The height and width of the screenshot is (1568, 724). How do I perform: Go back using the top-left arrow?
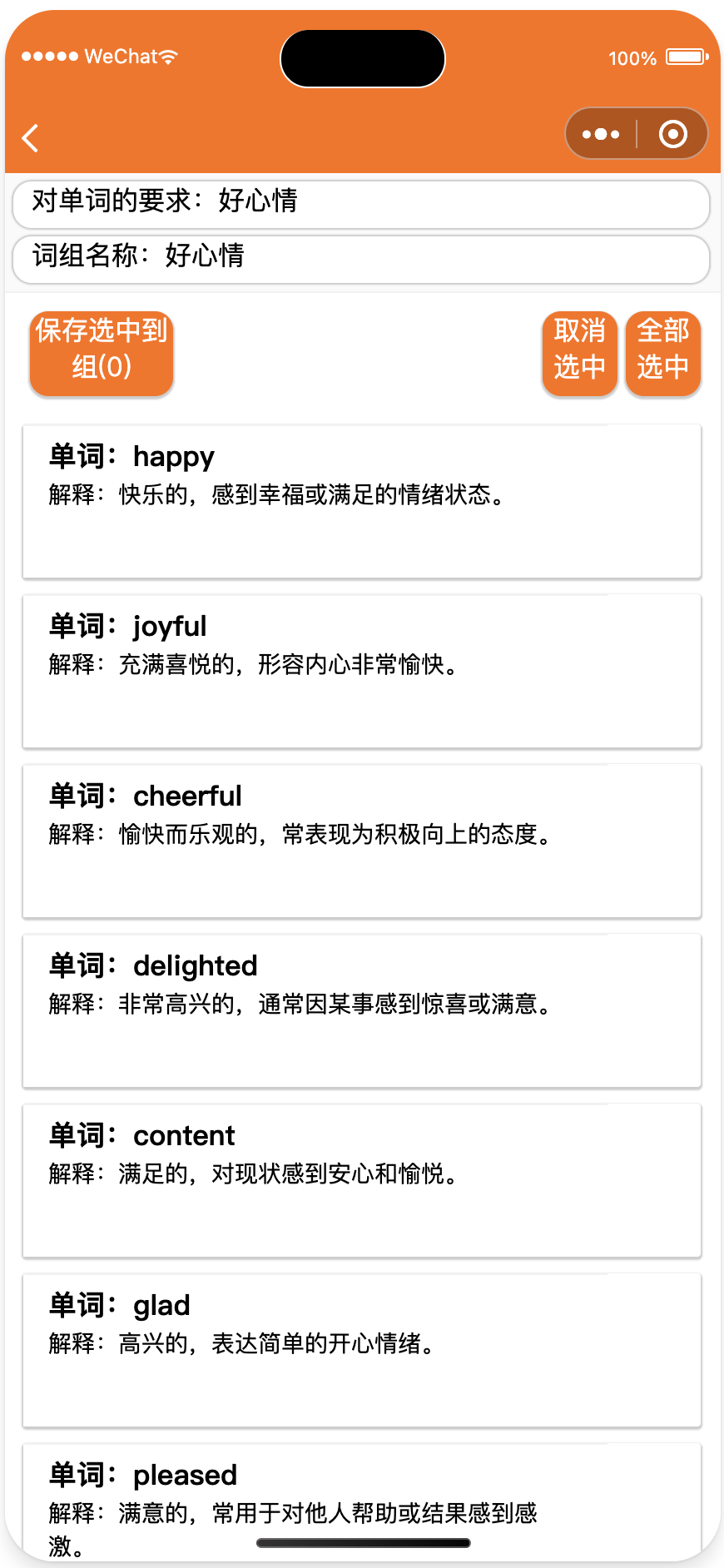tap(31, 138)
